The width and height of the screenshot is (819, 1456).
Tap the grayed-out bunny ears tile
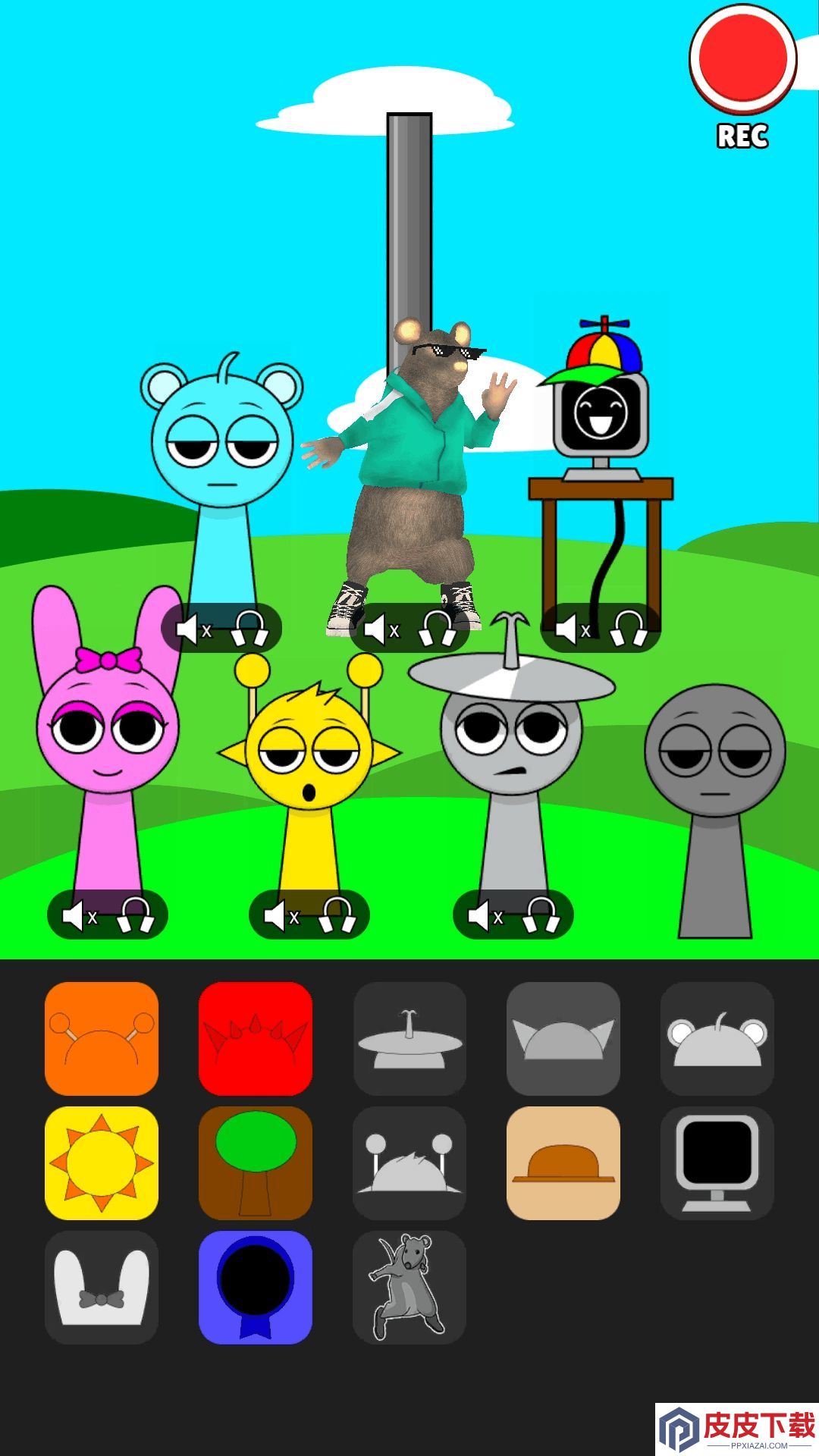click(102, 1287)
